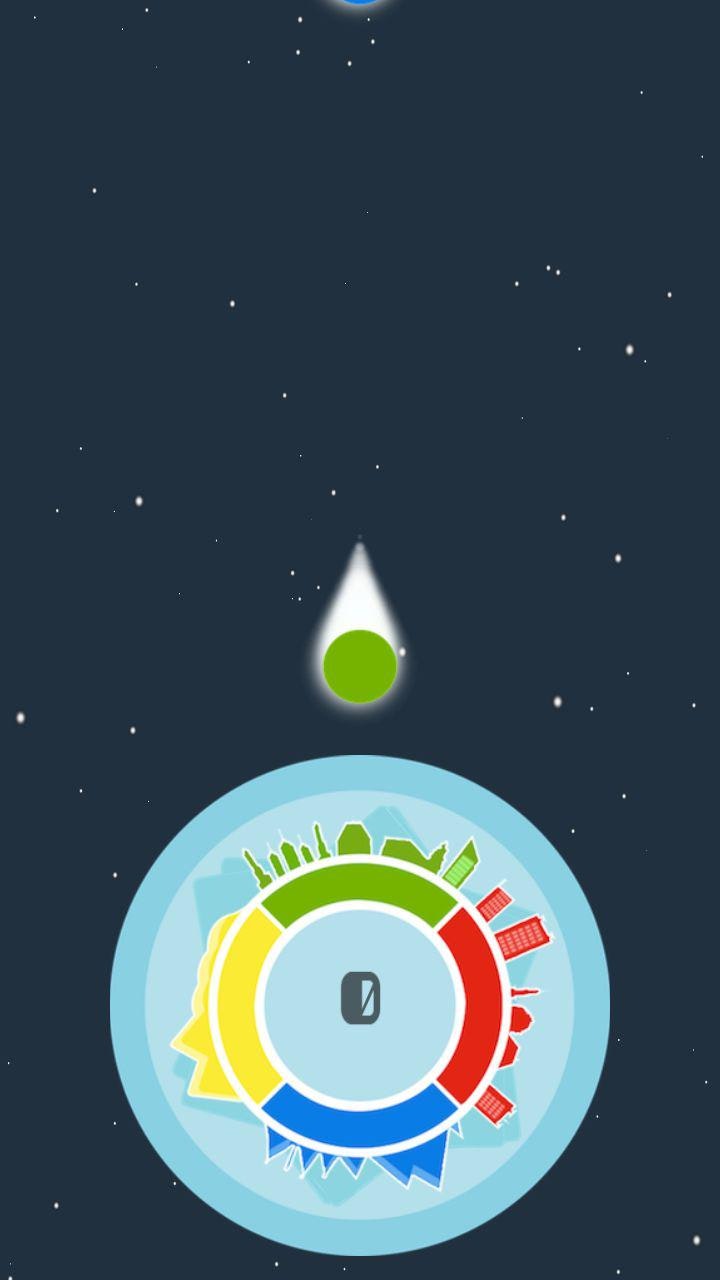Tap the color wheel planet to rotate it
This screenshot has width=720, height=1280.
pos(360,1003)
